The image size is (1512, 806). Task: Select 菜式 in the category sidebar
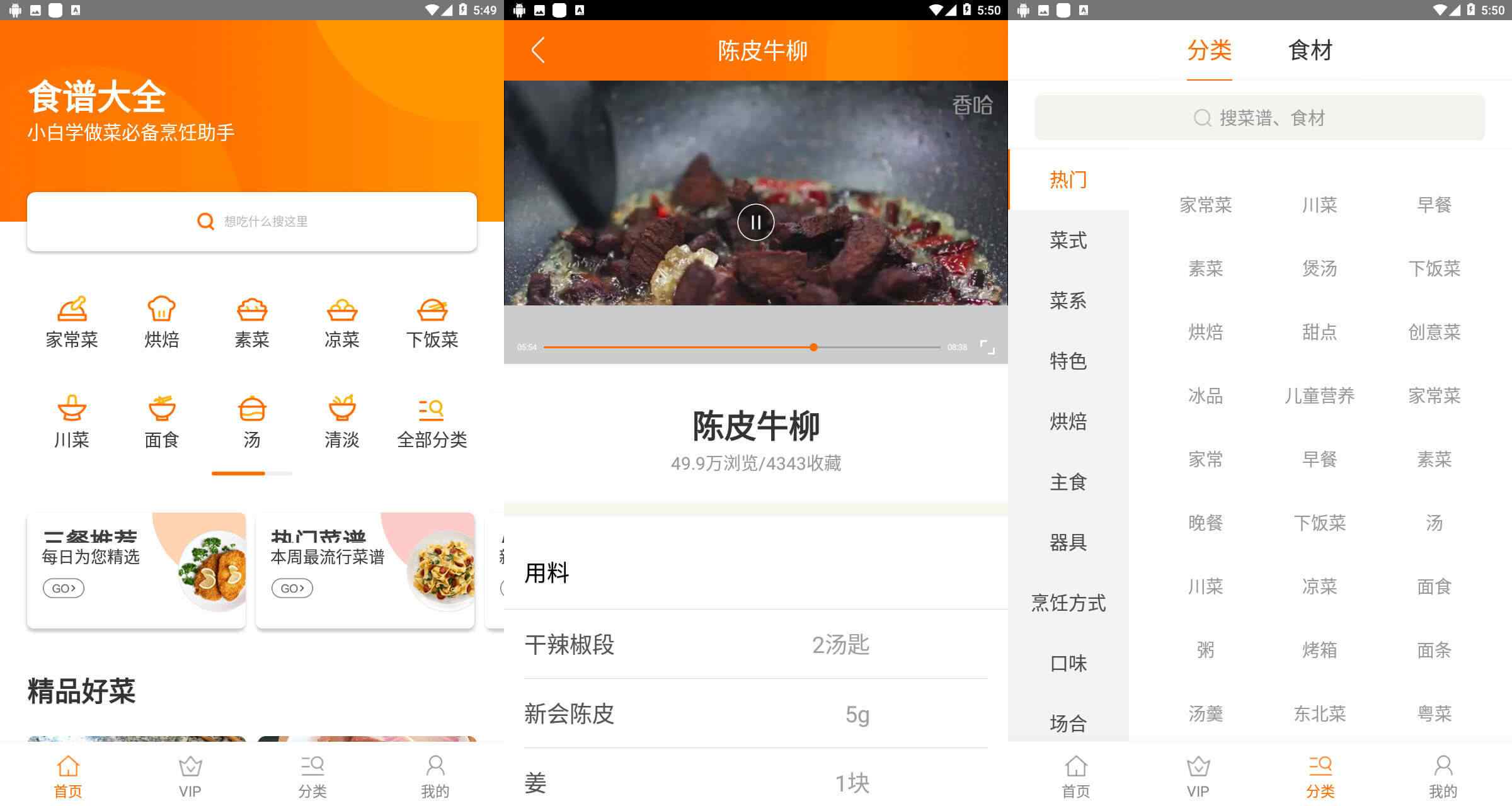1068,240
